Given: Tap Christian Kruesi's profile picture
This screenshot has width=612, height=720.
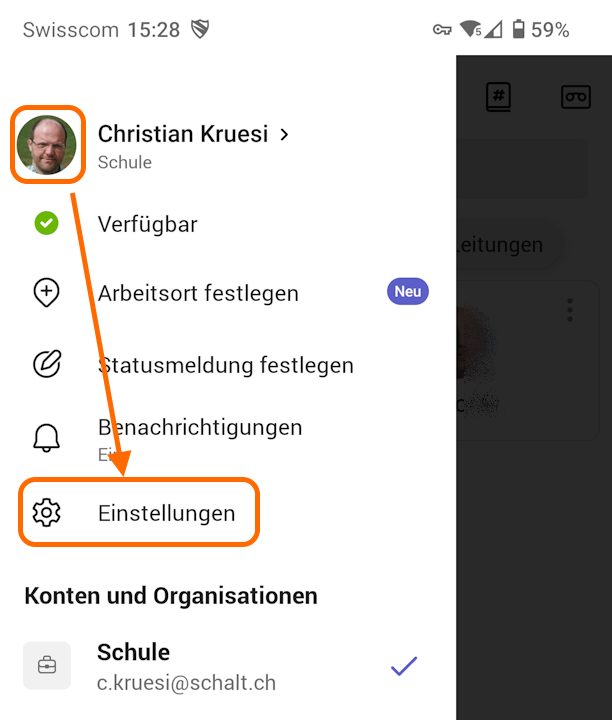Looking at the screenshot, I should click(47, 145).
